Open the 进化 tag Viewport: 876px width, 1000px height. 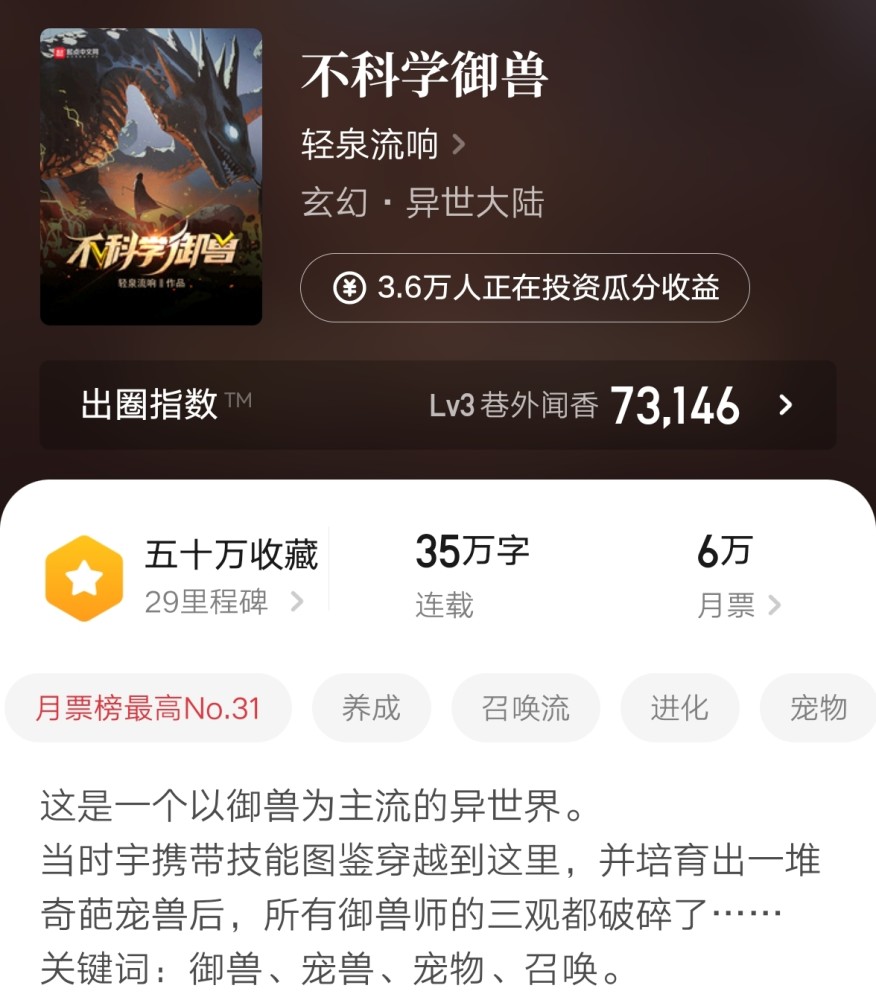(x=680, y=707)
